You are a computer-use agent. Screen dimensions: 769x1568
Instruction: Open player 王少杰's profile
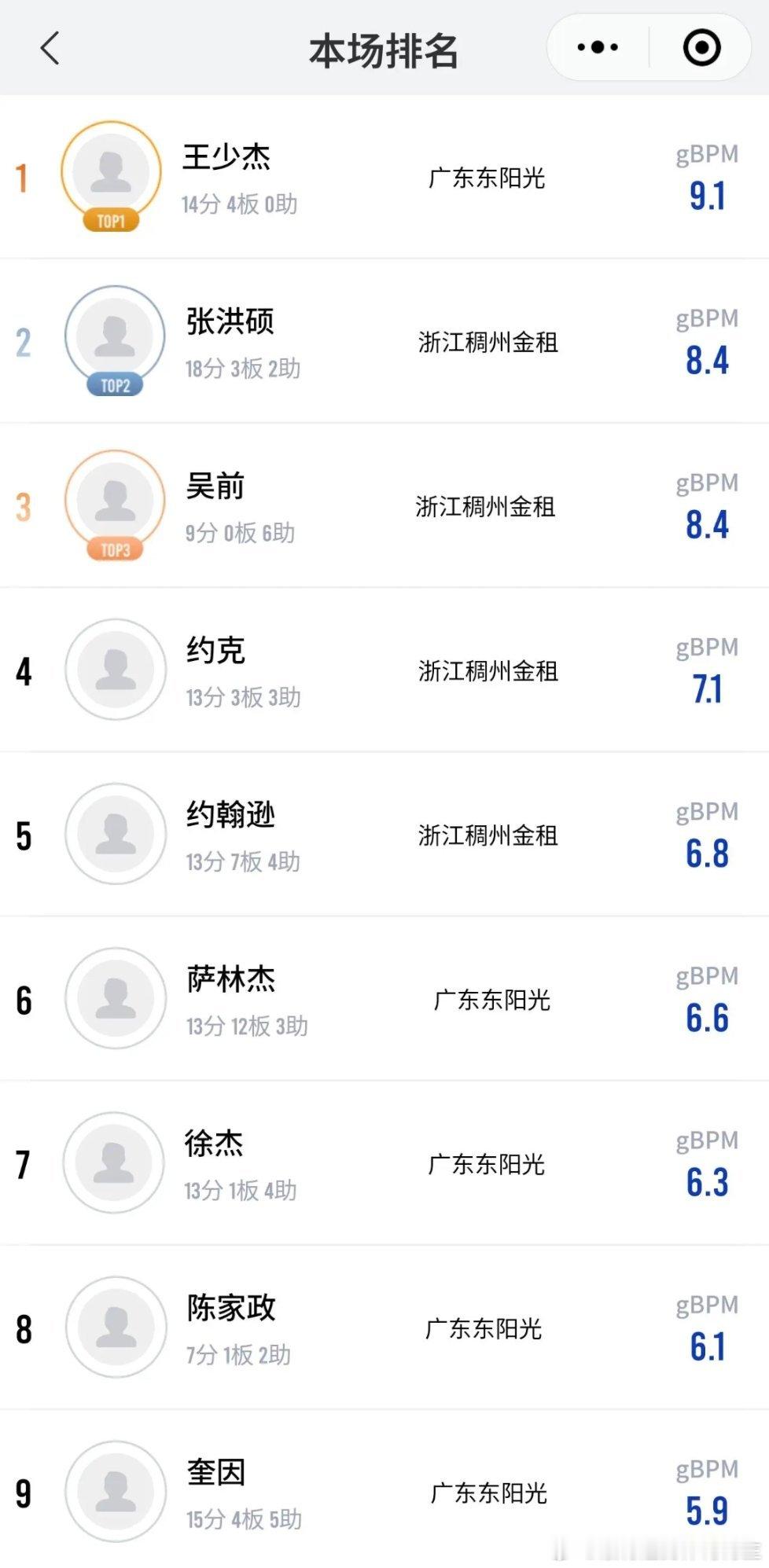225,157
